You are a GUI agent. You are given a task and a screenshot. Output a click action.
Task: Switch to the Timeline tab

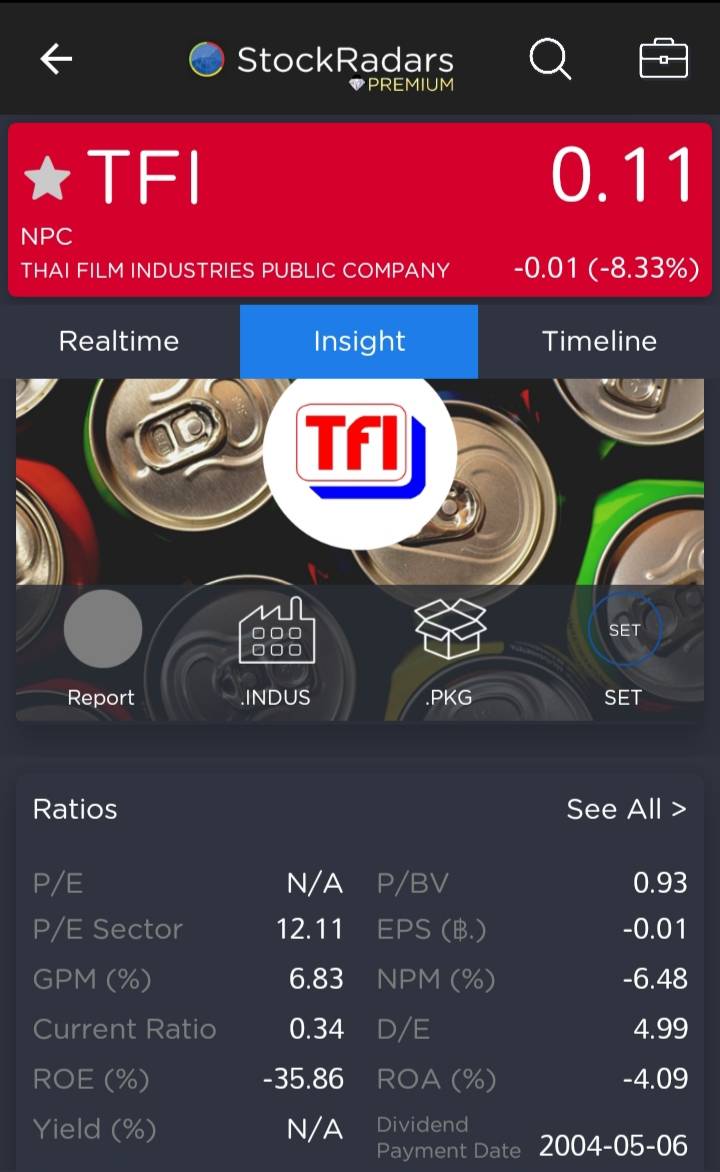click(x=599, y=341)
